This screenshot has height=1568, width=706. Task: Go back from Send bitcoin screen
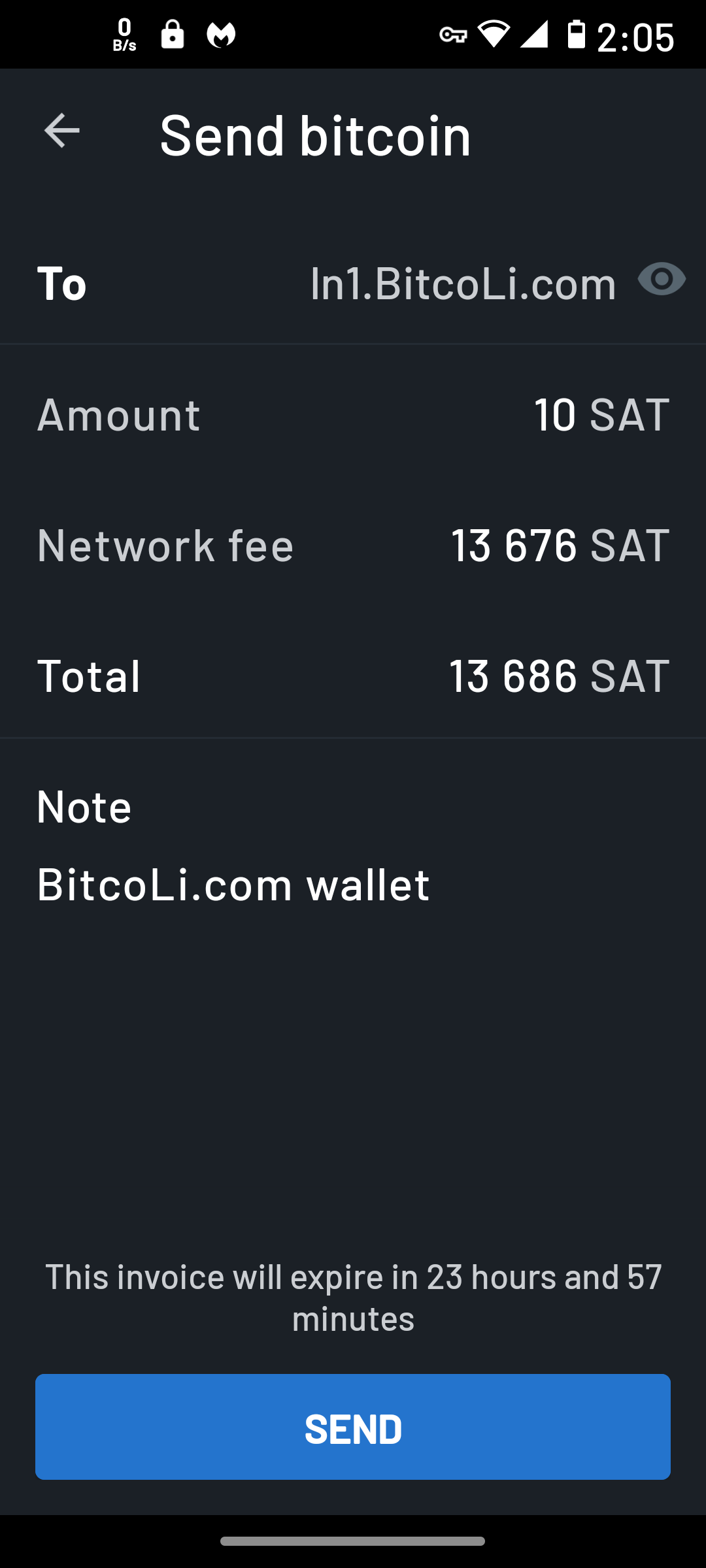coord(62,131)
